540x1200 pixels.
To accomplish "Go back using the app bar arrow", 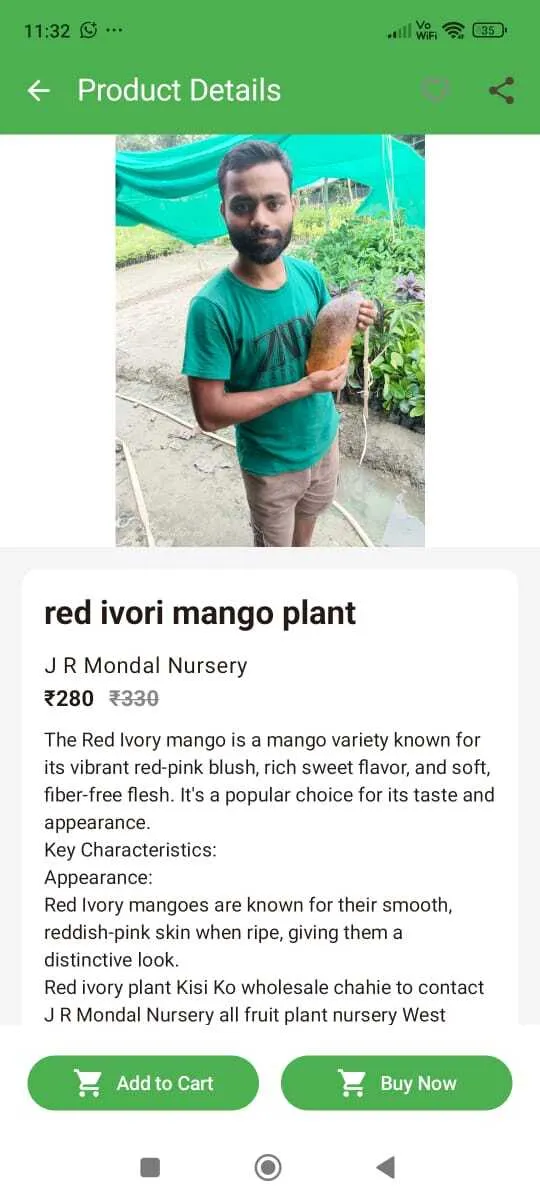I will pos(38,91).
